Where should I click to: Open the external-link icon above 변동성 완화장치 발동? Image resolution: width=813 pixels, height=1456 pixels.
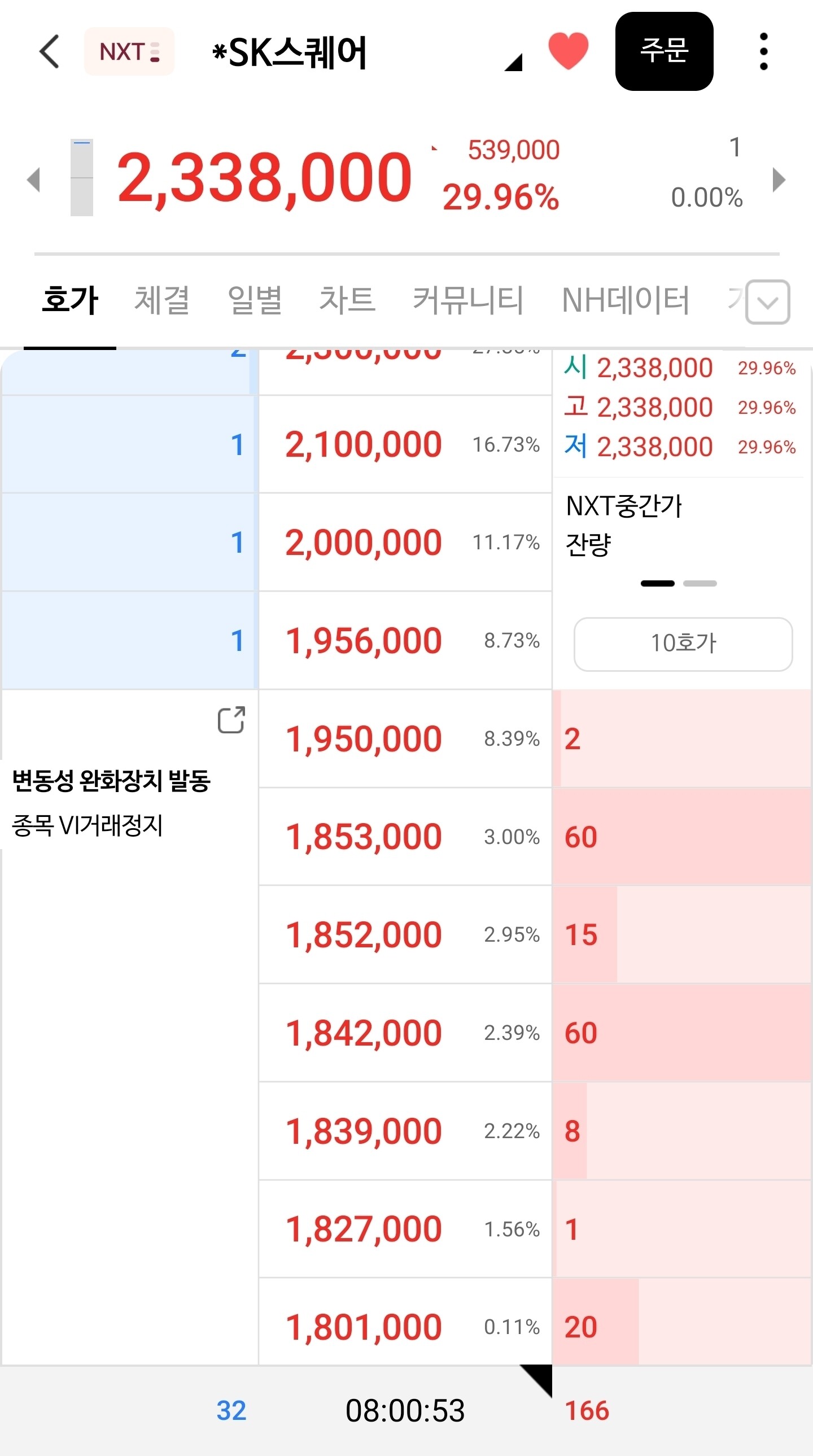(x=231, y=719)
